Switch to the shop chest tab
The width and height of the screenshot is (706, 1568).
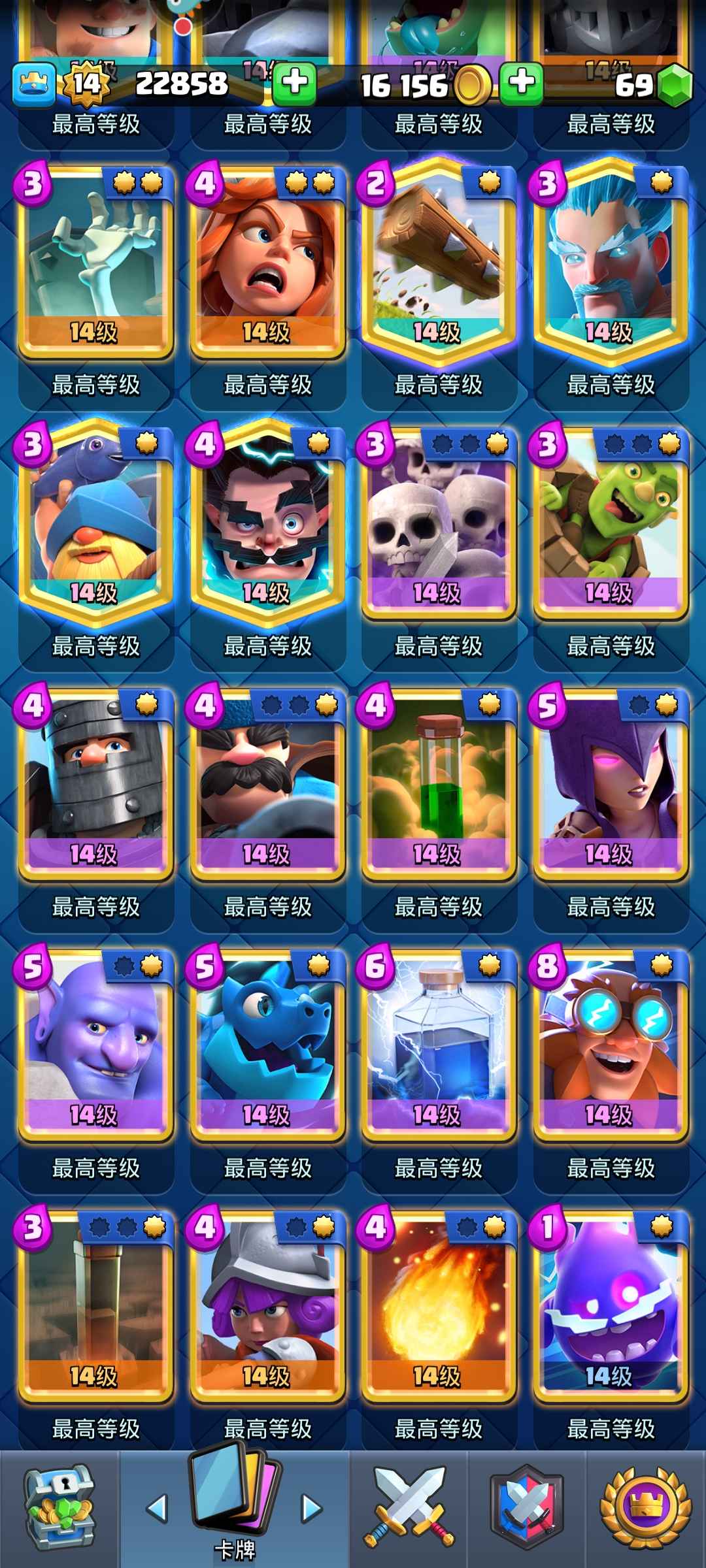click(59, 1511)
